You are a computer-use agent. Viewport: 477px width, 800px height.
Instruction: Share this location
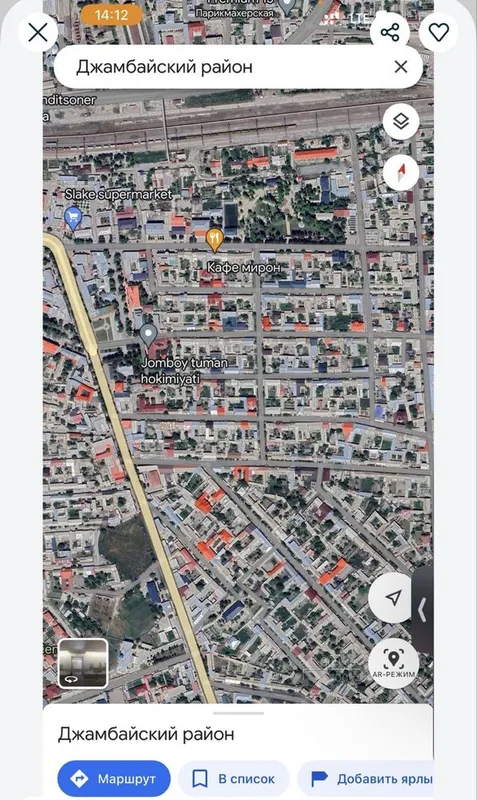coord(390,33)
